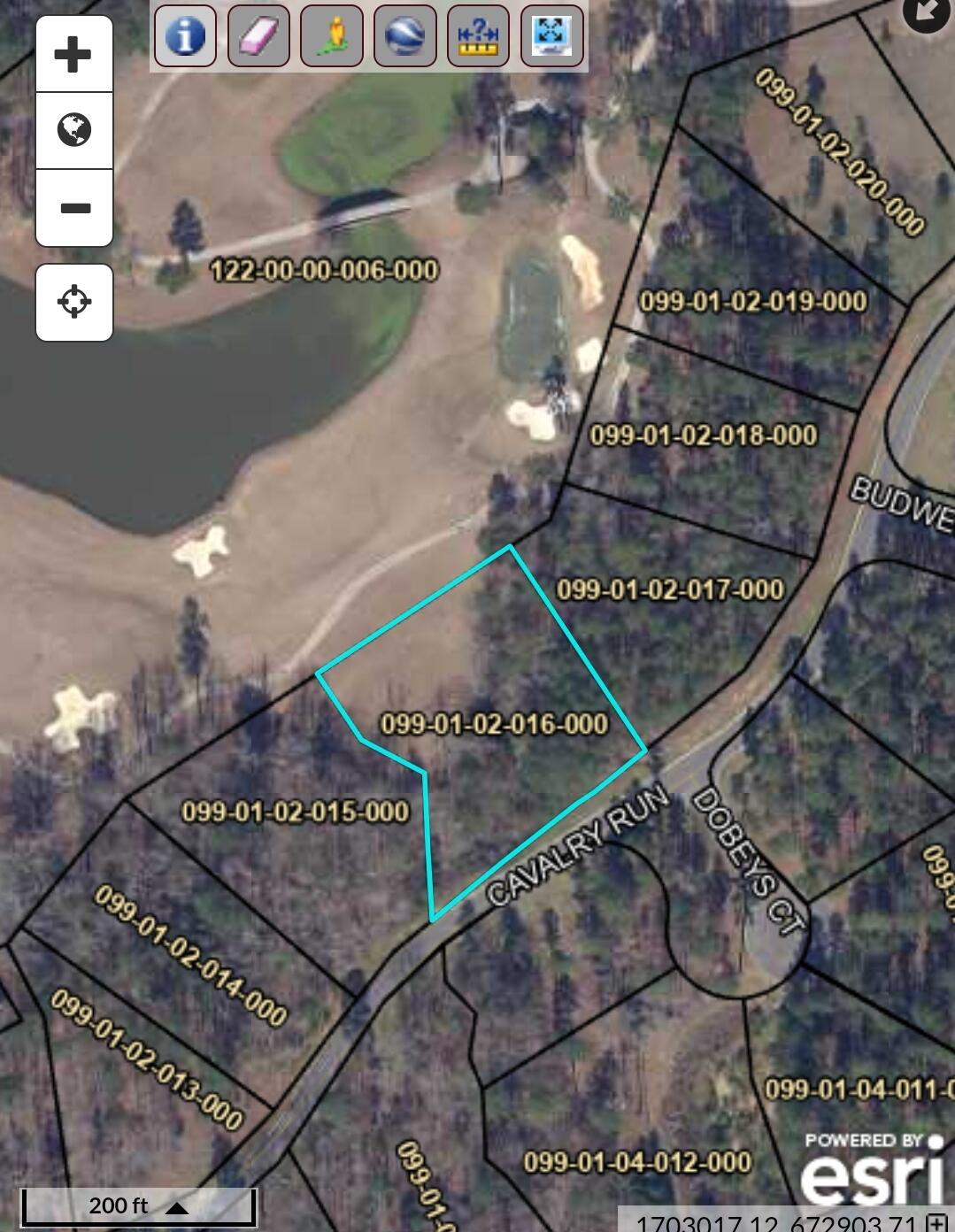Viewport: 955px width, 1232px height.
Task: Expand the coordinates readout plus icon
Action: pos(936,1224)
